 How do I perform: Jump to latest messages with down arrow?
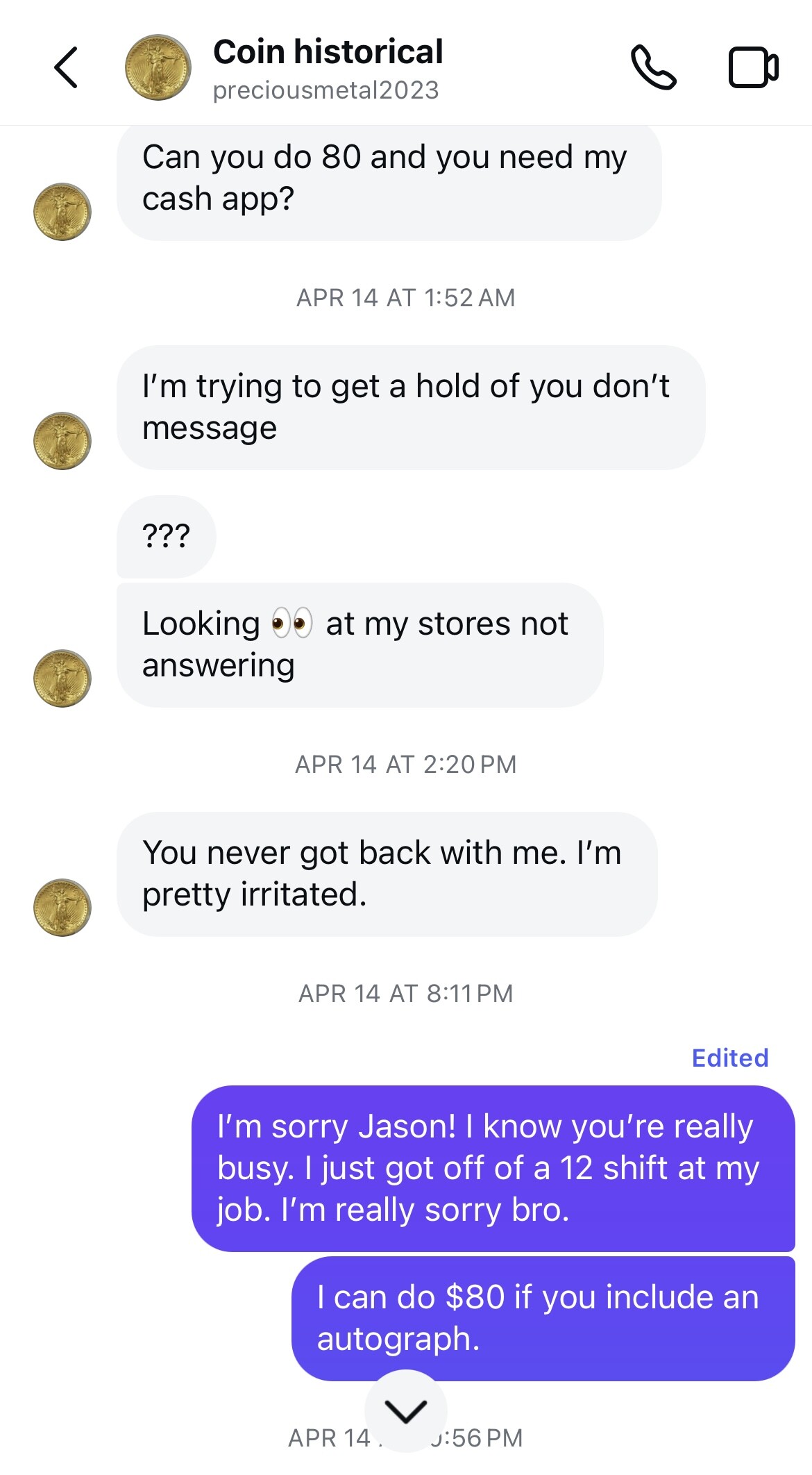[405, 1410]
